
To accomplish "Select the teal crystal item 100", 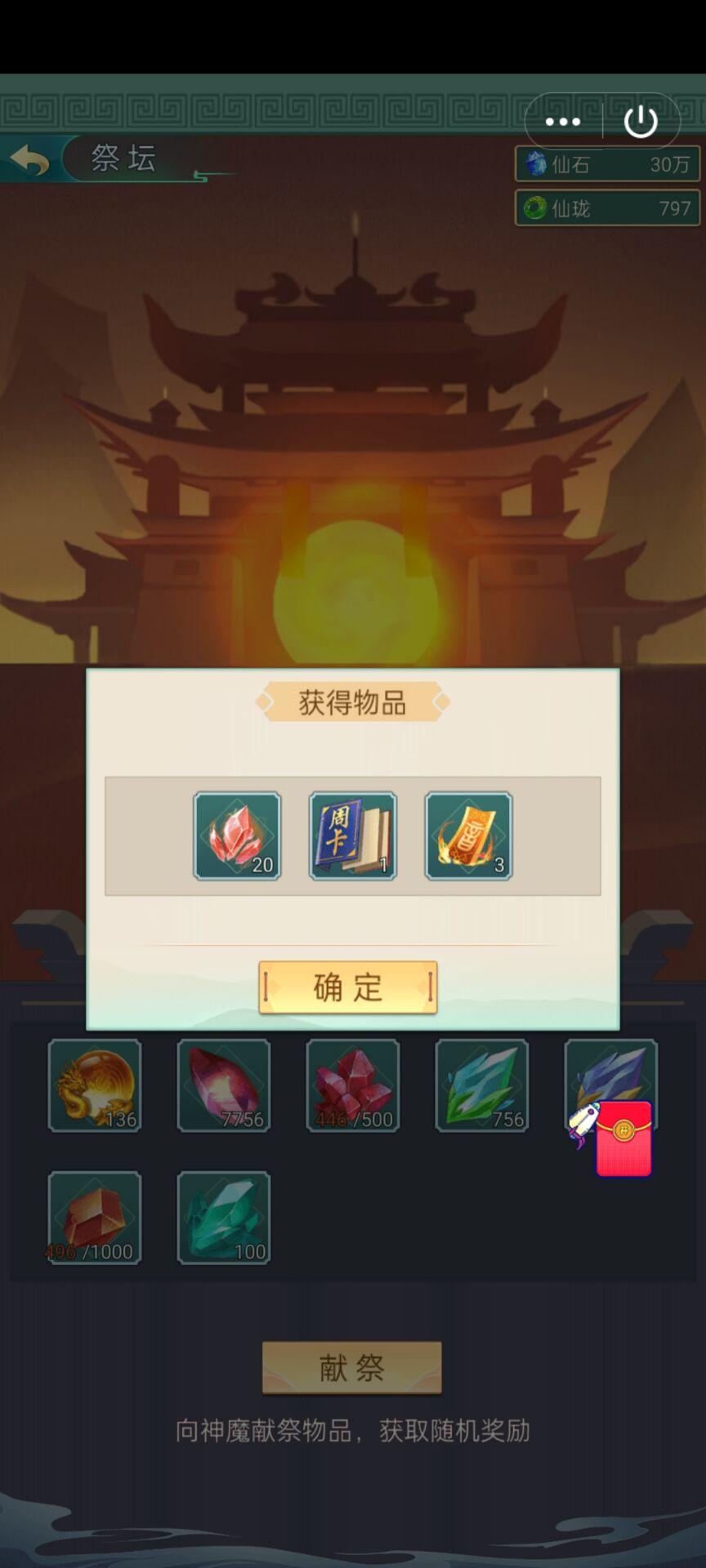I will pyautogui.click(x=224, y=1218).
